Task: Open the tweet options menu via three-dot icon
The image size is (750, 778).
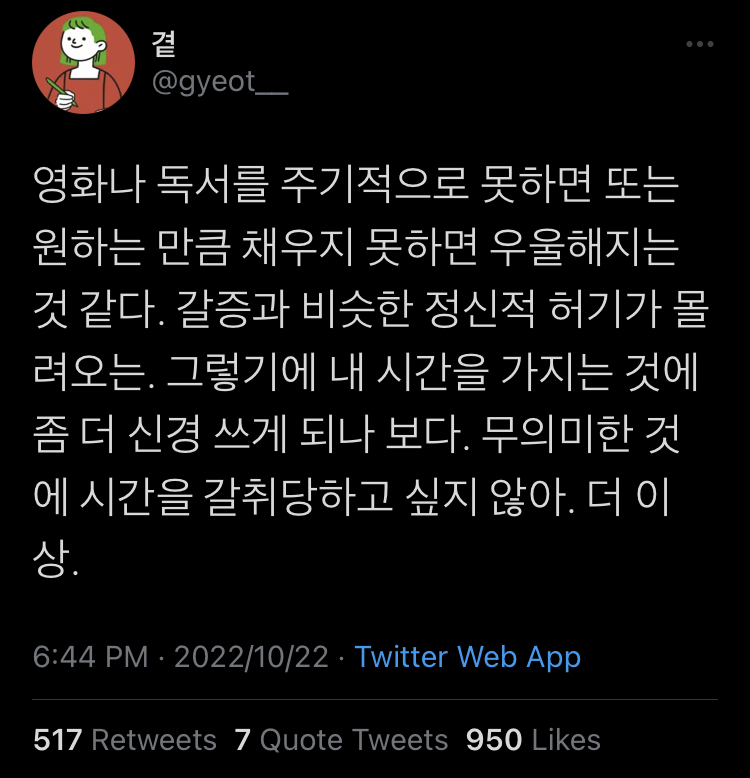Action: coord(700,42)
